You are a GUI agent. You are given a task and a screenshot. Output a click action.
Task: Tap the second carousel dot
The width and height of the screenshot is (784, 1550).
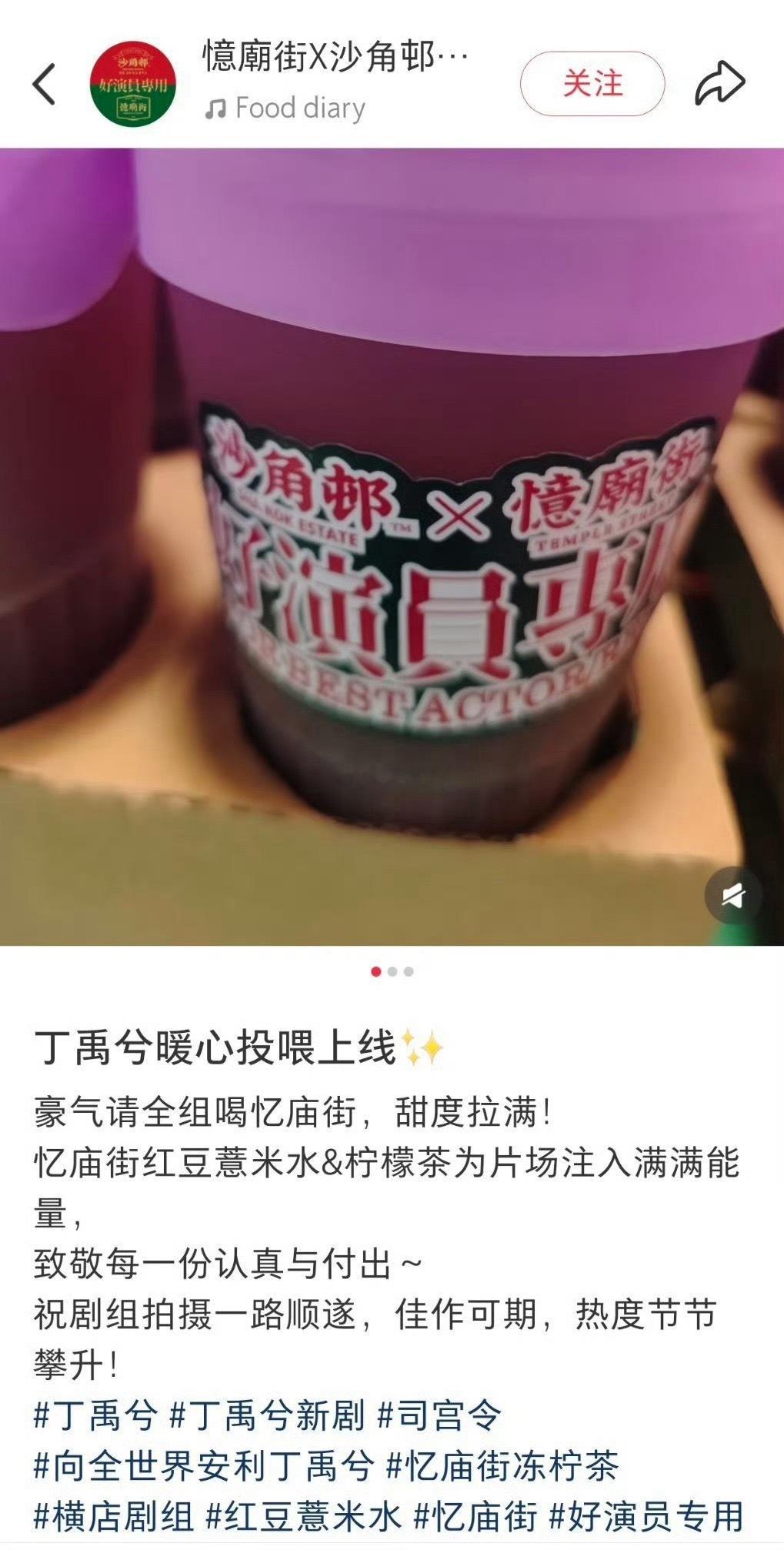pyautogui.click(x=392, y=972)
